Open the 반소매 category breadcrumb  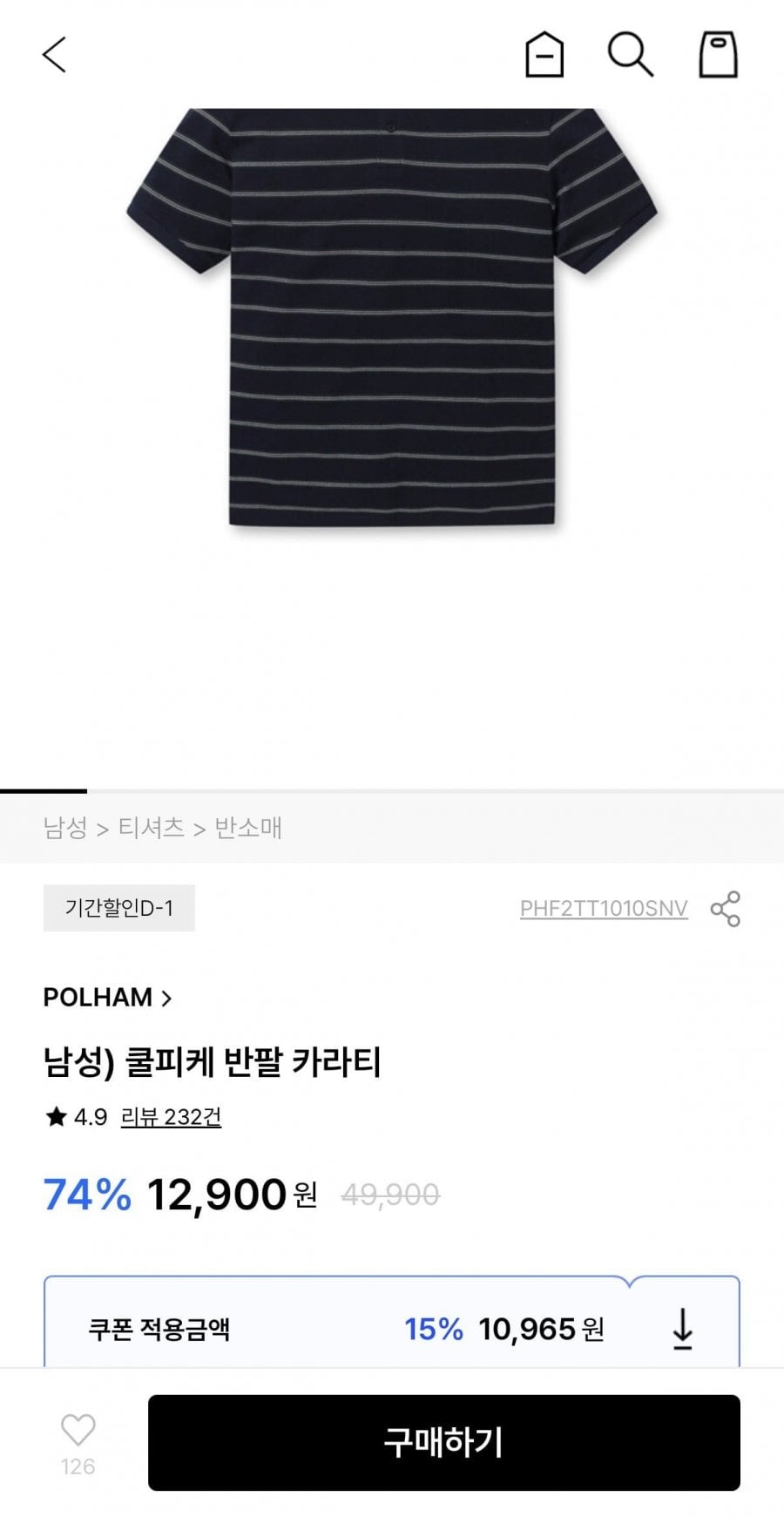point(248,828)
